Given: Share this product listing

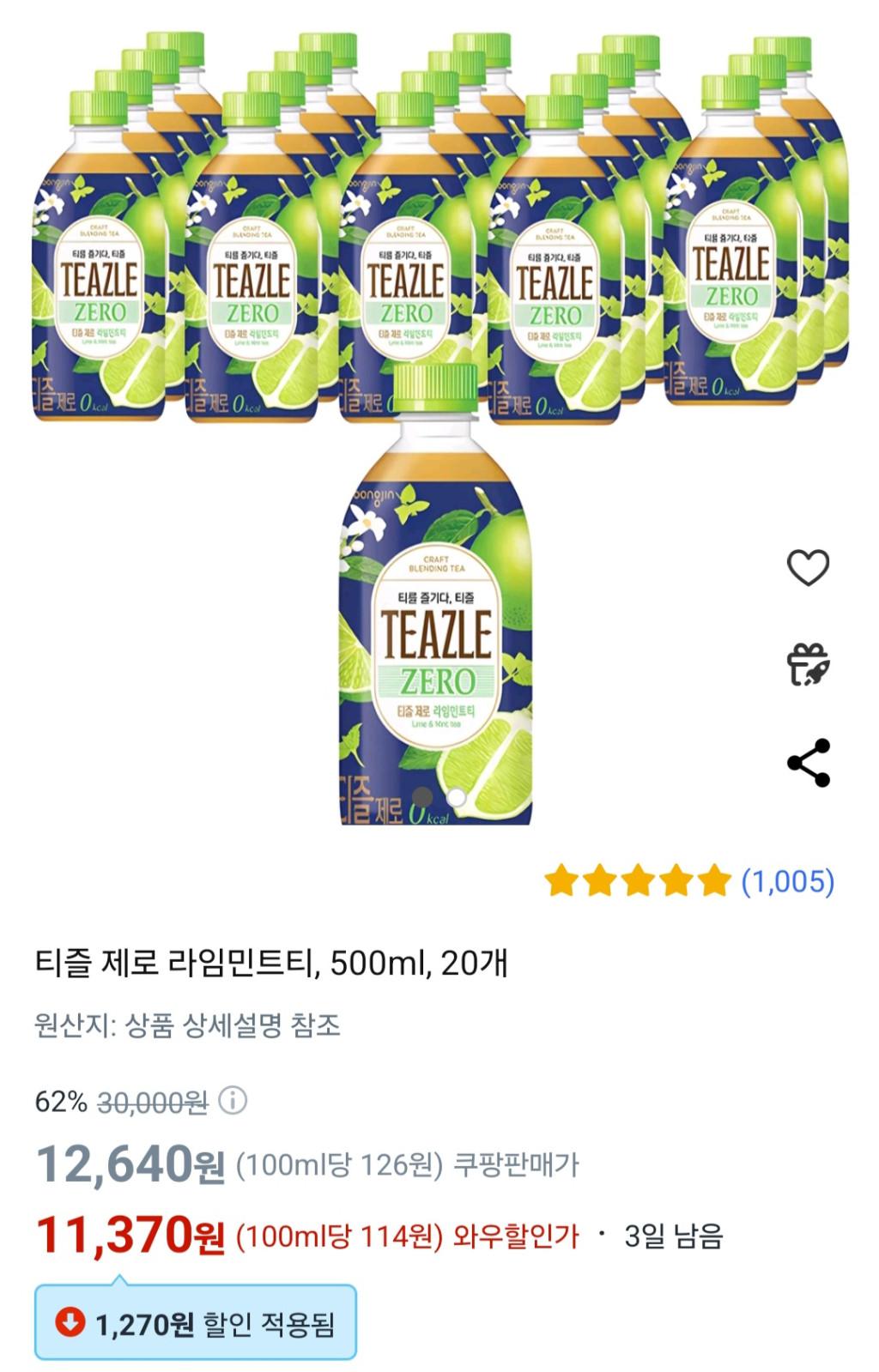Looking at the screenshot, I should coord(808,762).
